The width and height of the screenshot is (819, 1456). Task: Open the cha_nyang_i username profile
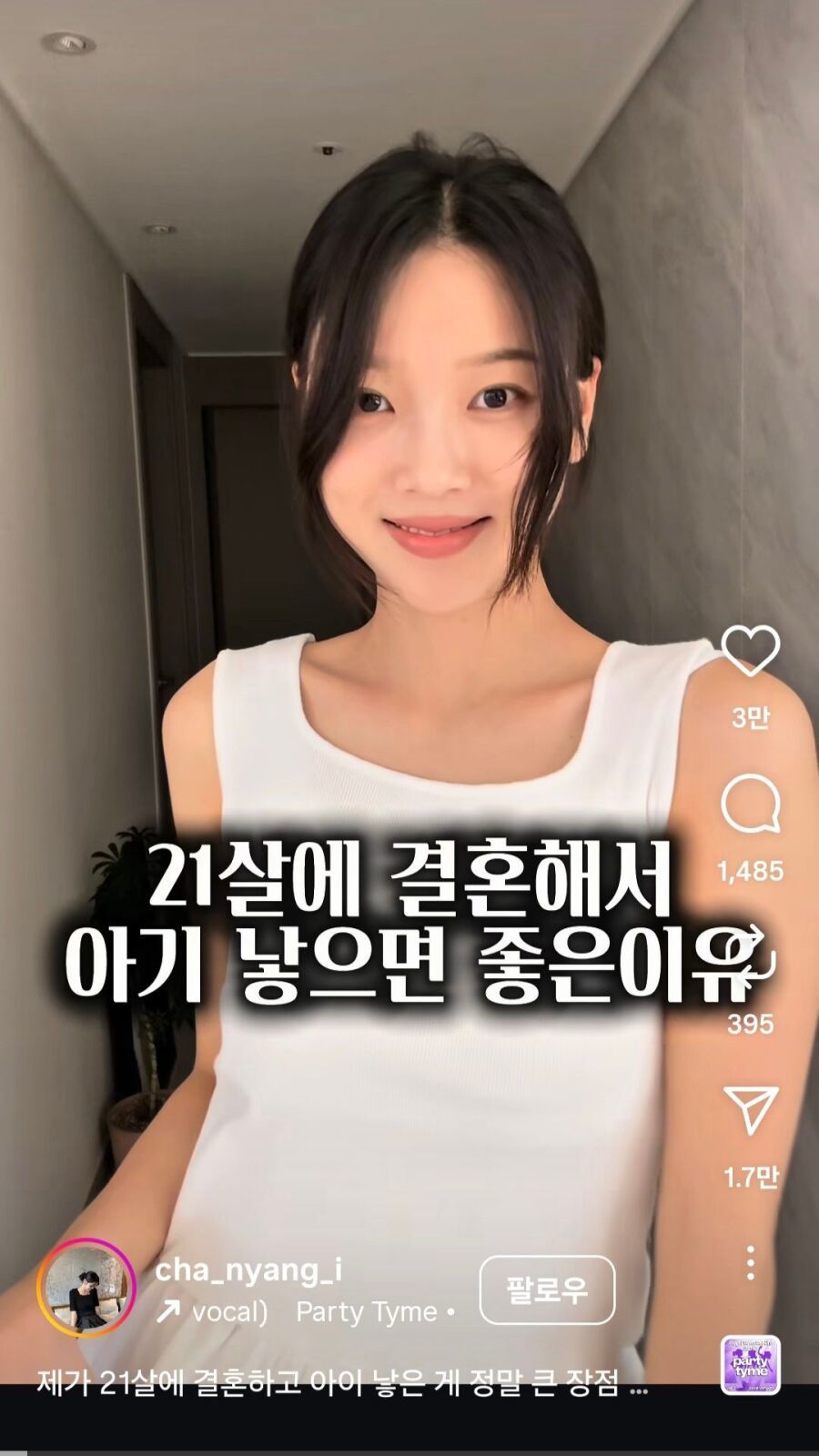coord(248,1269)
